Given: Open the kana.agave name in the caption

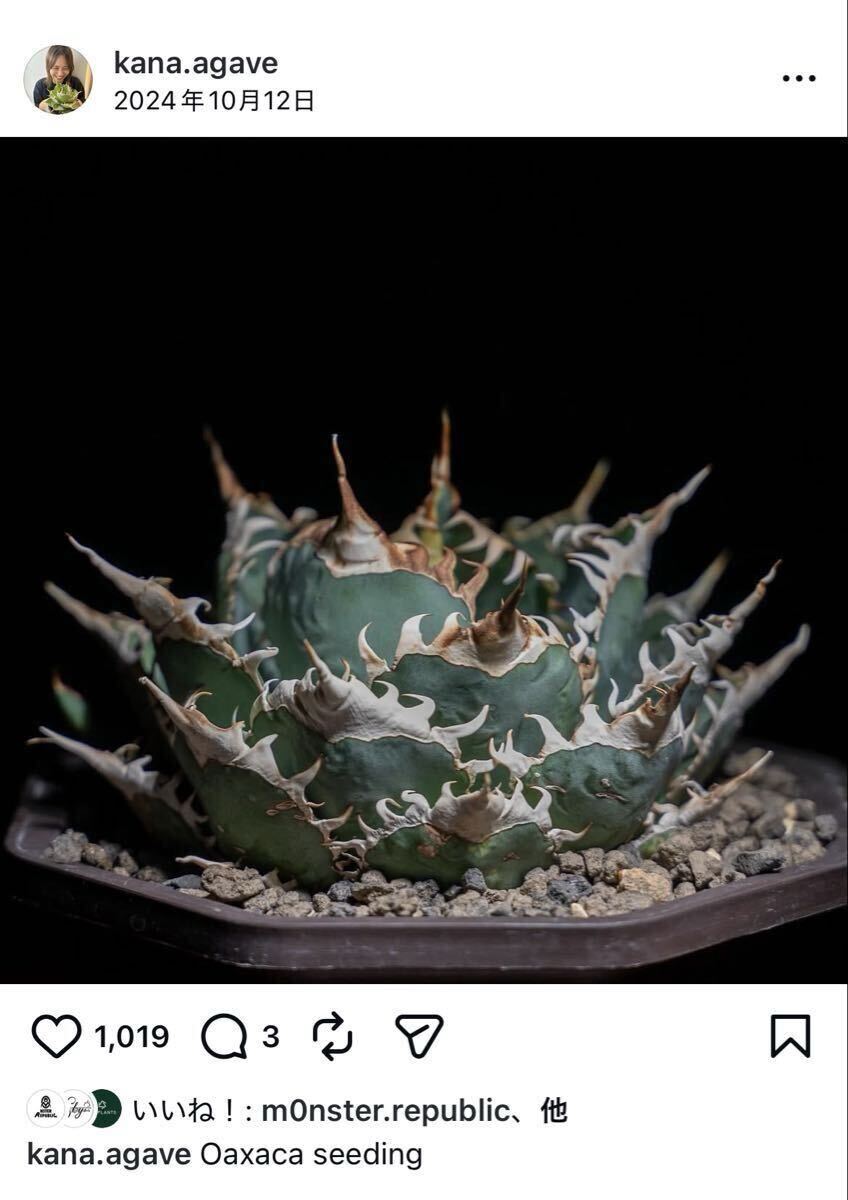Looking at the screenshot, I should pyautogui.click(x=108, y=1155).
